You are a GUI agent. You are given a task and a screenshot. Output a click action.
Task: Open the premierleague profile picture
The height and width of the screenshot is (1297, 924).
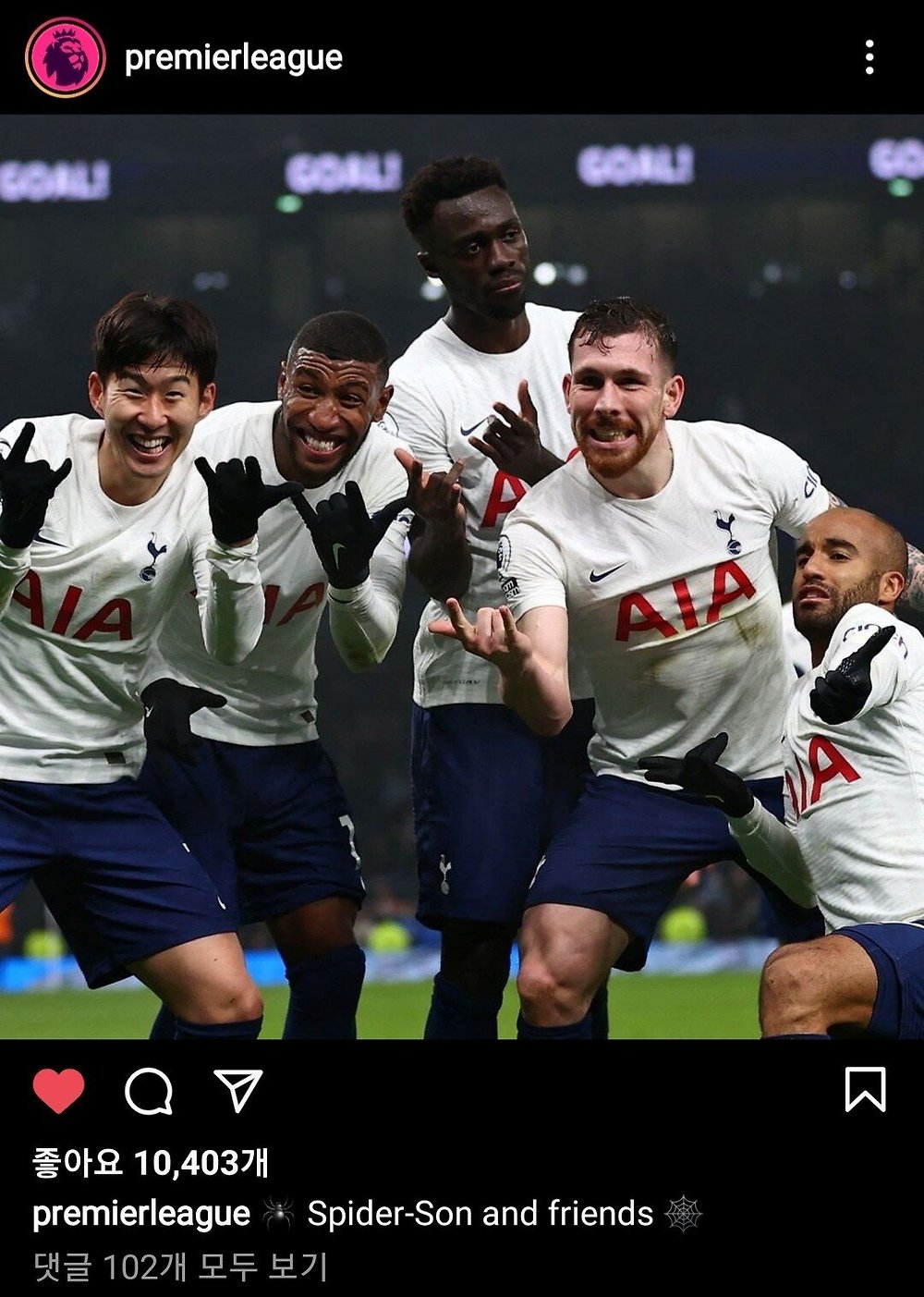tap(66, 57)
